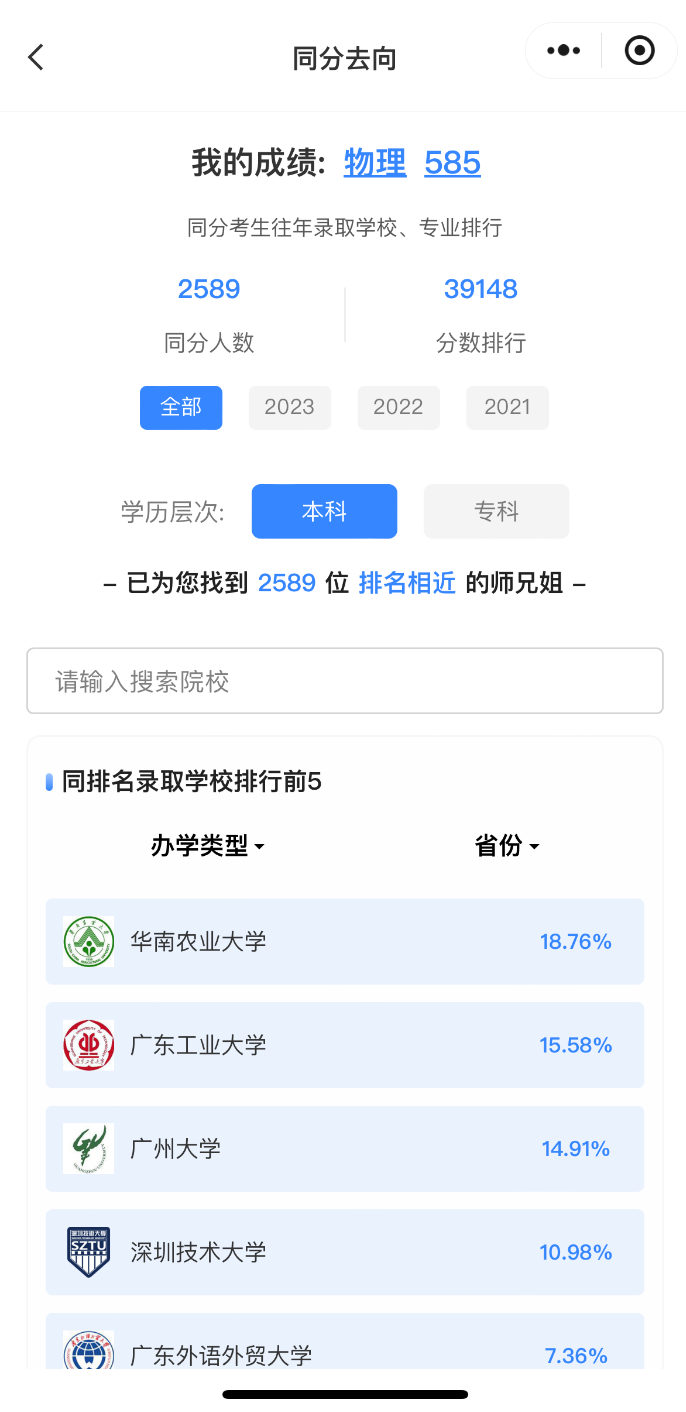Expand the 办学类型 dropdown
Screen dimensions: 686x1412
207,846
